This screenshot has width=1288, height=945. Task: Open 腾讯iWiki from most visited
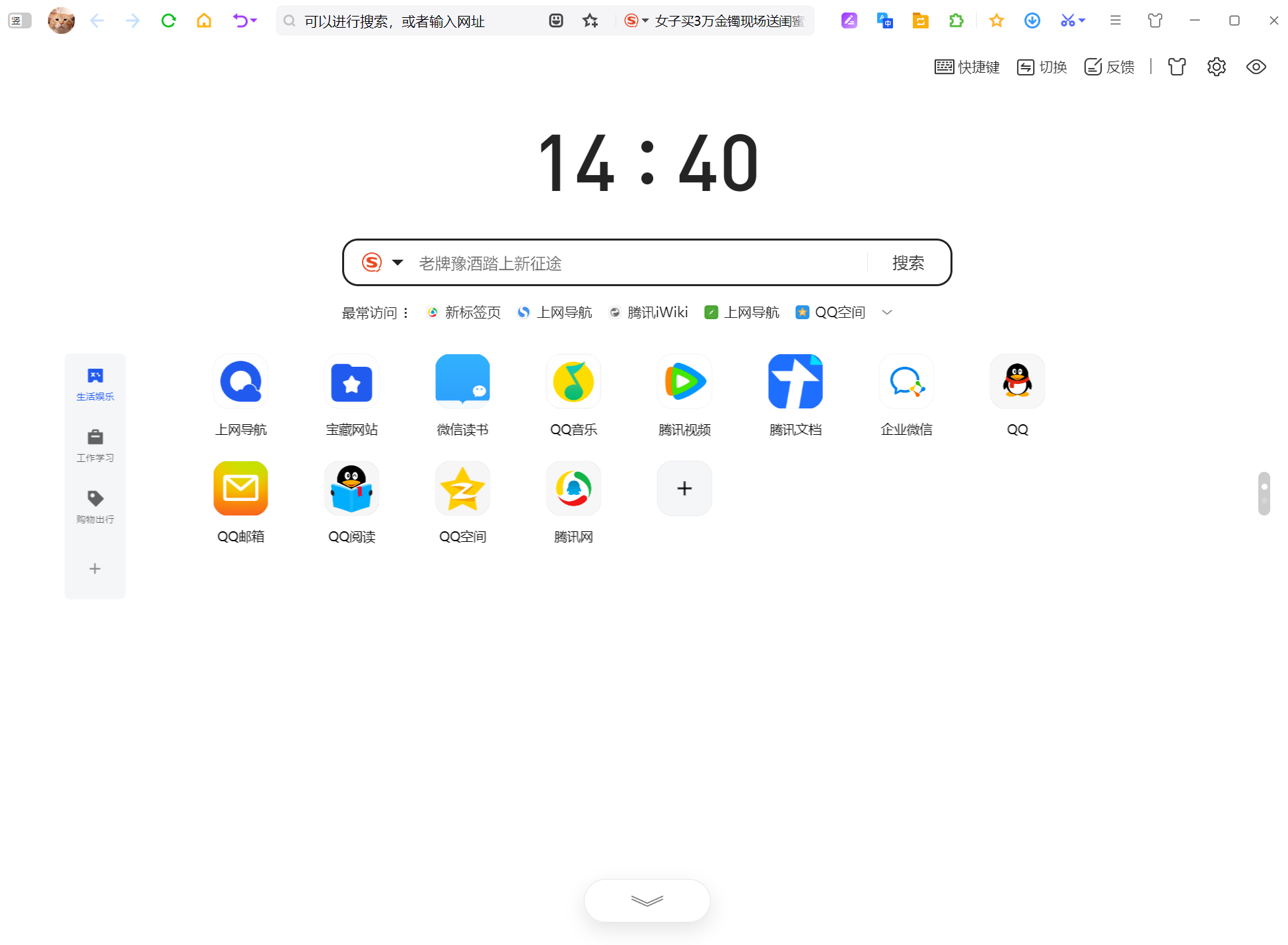[649, 313]
